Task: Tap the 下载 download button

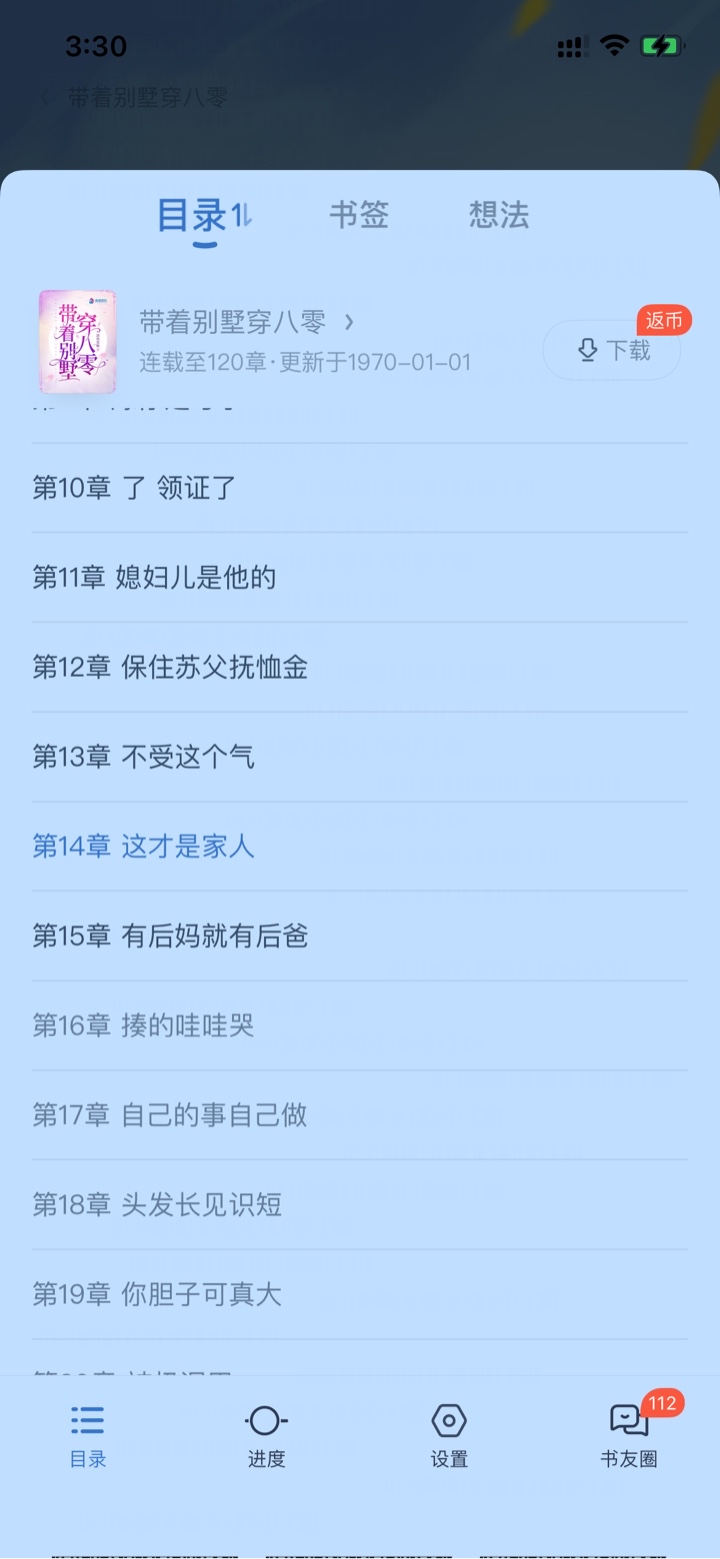Action: [612, 350]
